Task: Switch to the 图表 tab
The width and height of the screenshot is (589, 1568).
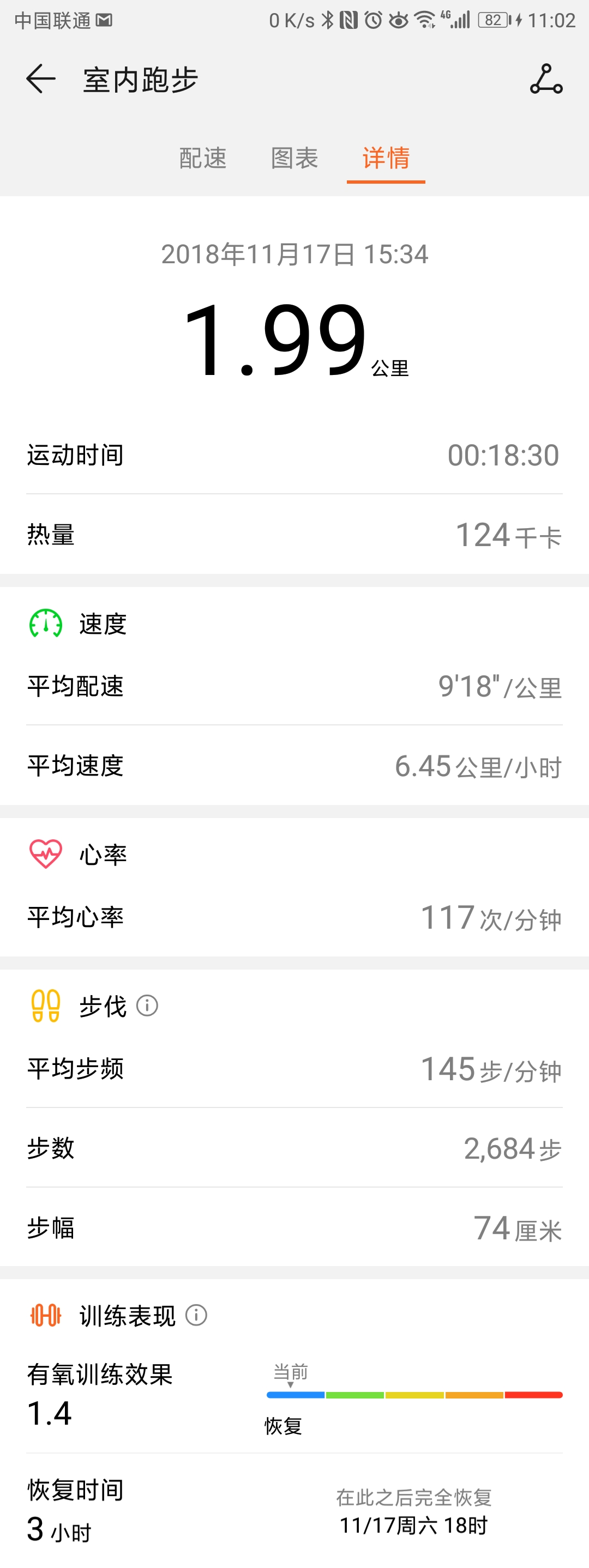Action: pyautogui.click(x=294, y=158)
